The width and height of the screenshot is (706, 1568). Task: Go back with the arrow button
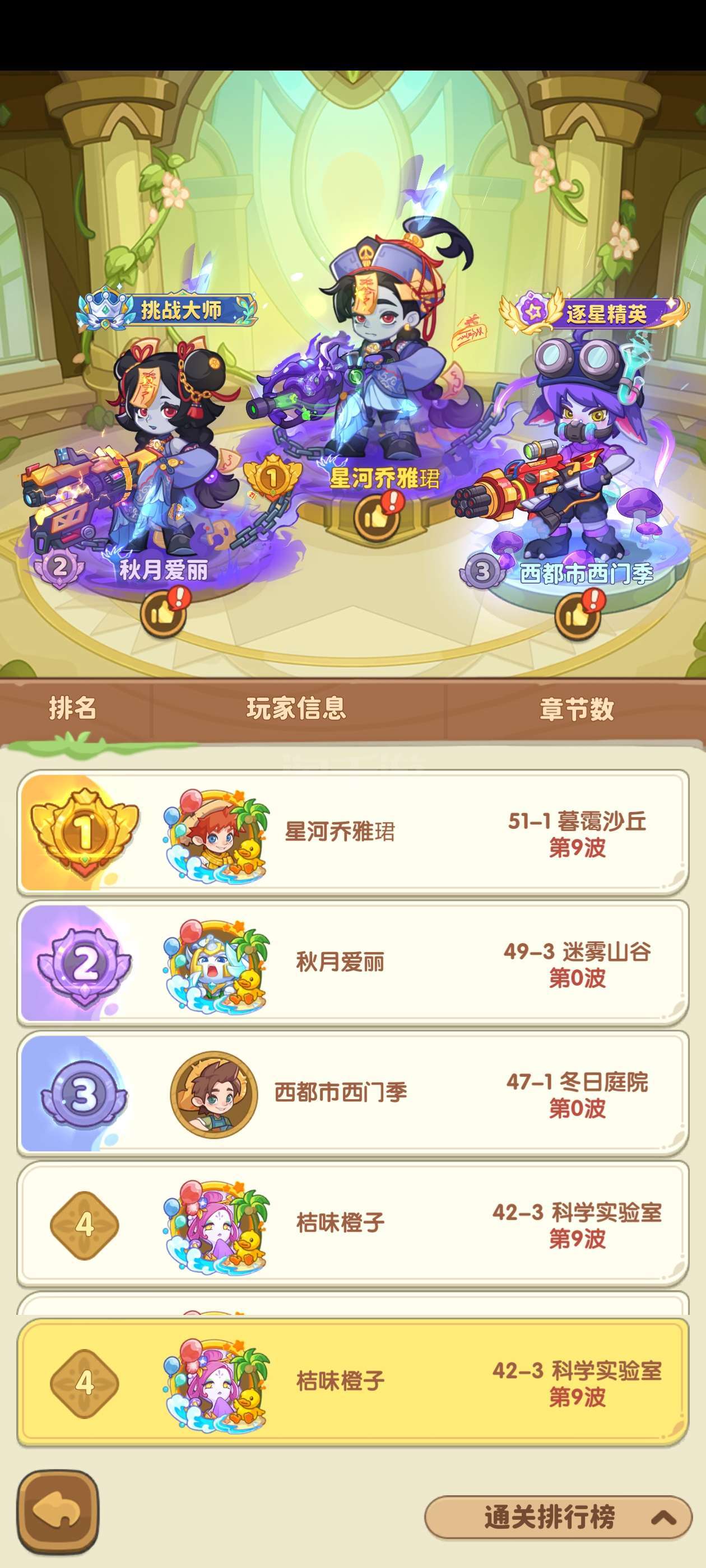[x=58, y=1512]
